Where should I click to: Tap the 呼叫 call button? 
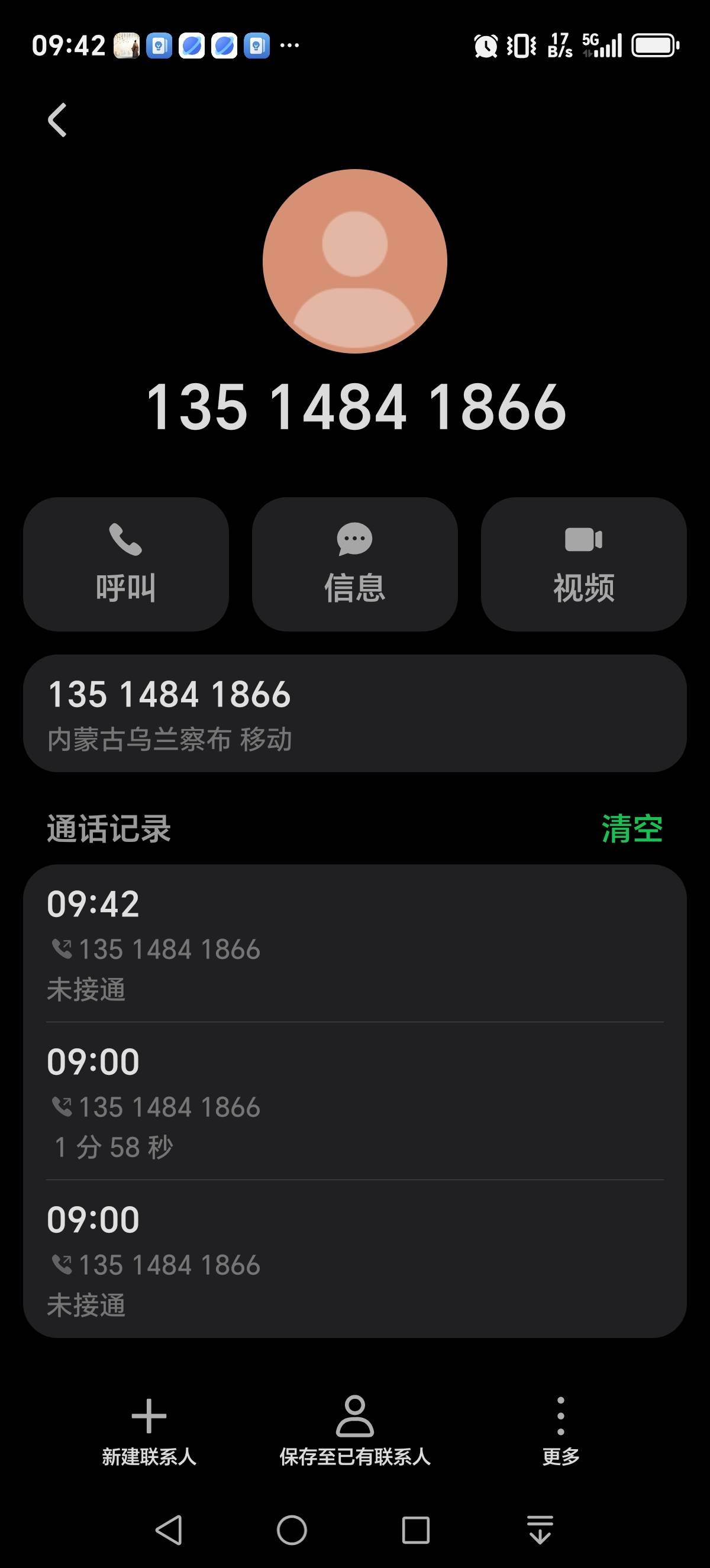pyautogui.click(x=126, y=563)
